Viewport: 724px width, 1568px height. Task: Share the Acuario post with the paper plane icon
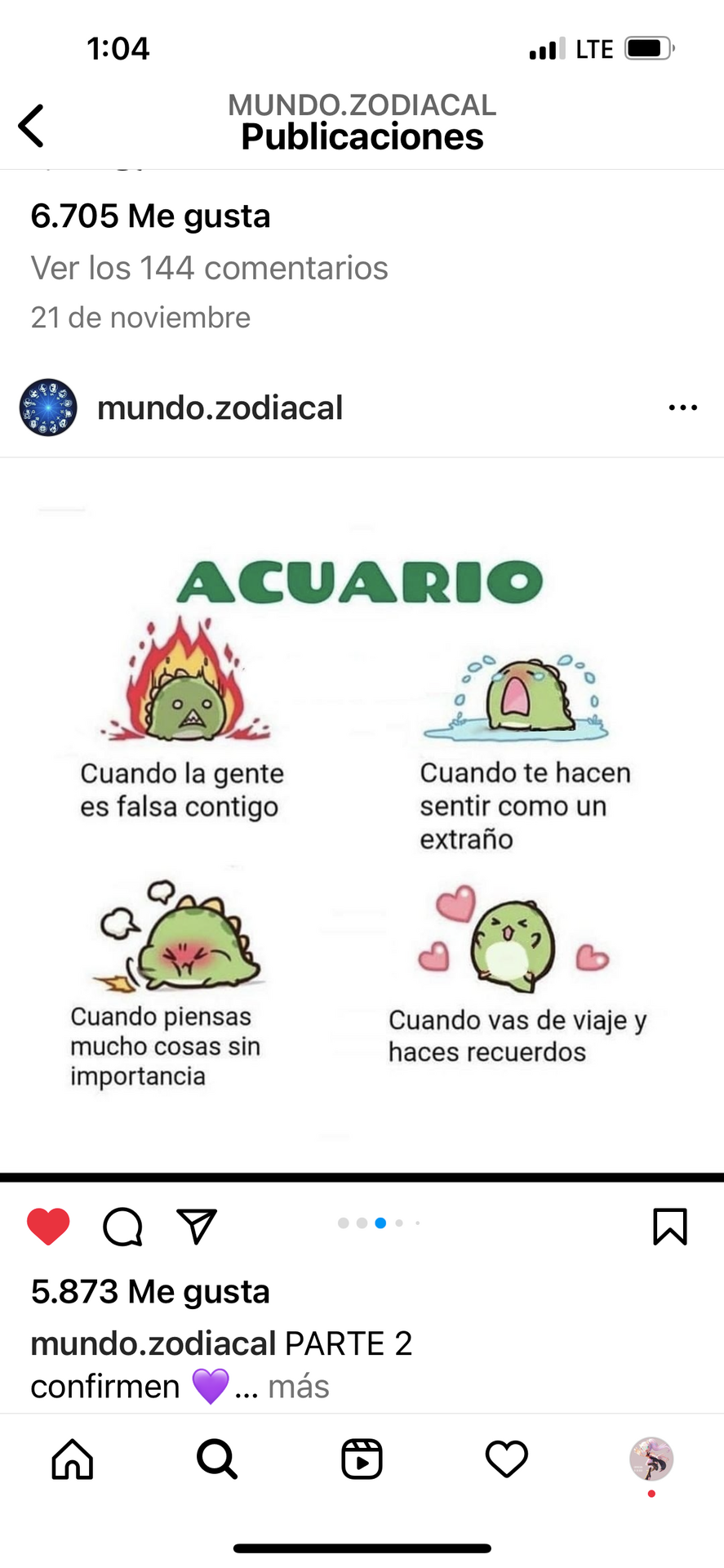point(197,1226)
